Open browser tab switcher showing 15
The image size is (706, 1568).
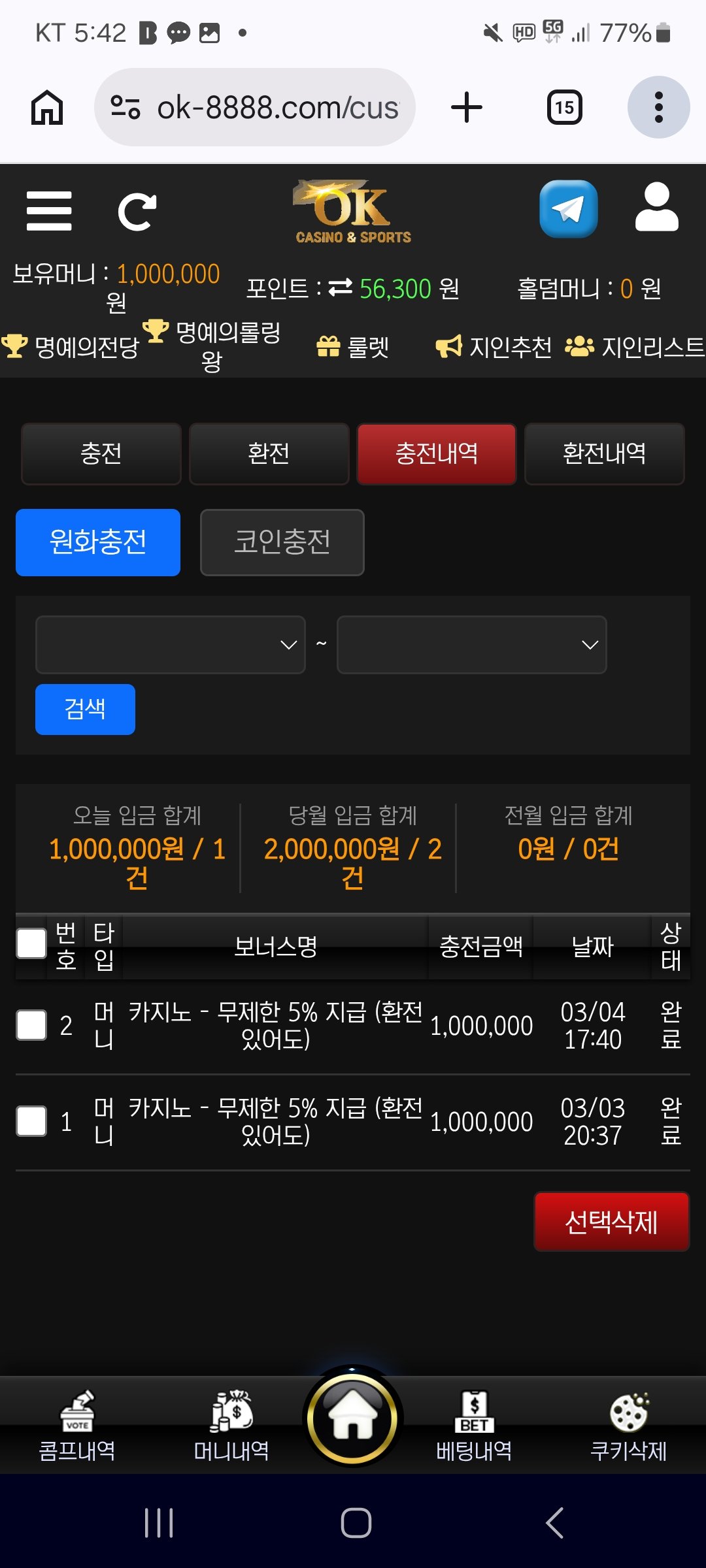tap(564, 107)
